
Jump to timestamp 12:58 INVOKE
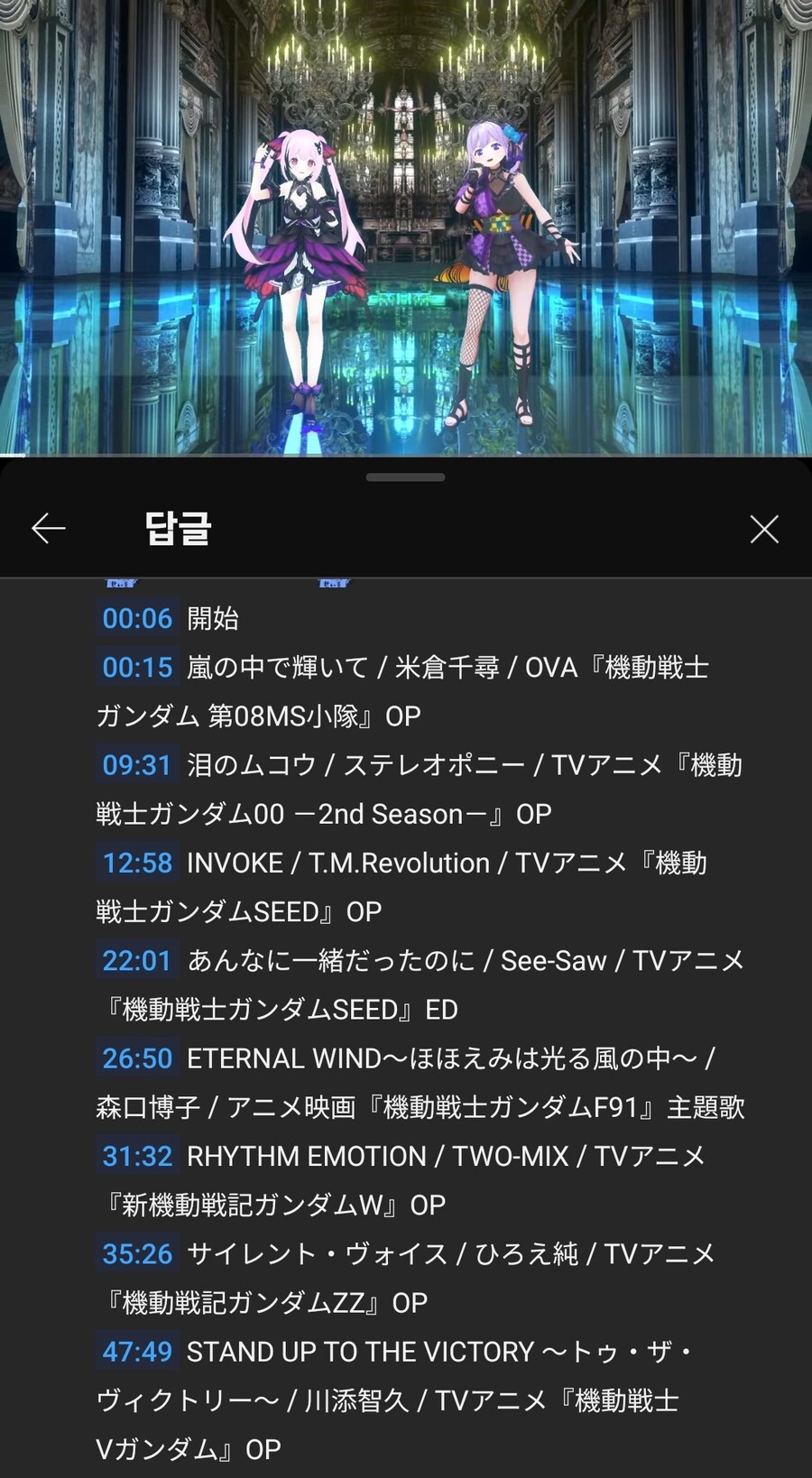(137, 864)
